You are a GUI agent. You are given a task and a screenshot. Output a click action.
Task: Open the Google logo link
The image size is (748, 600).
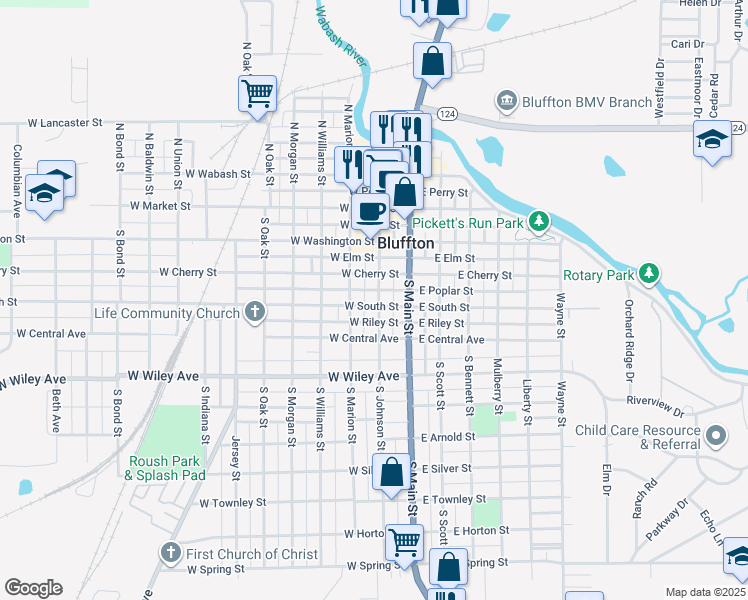click(33, 588)
